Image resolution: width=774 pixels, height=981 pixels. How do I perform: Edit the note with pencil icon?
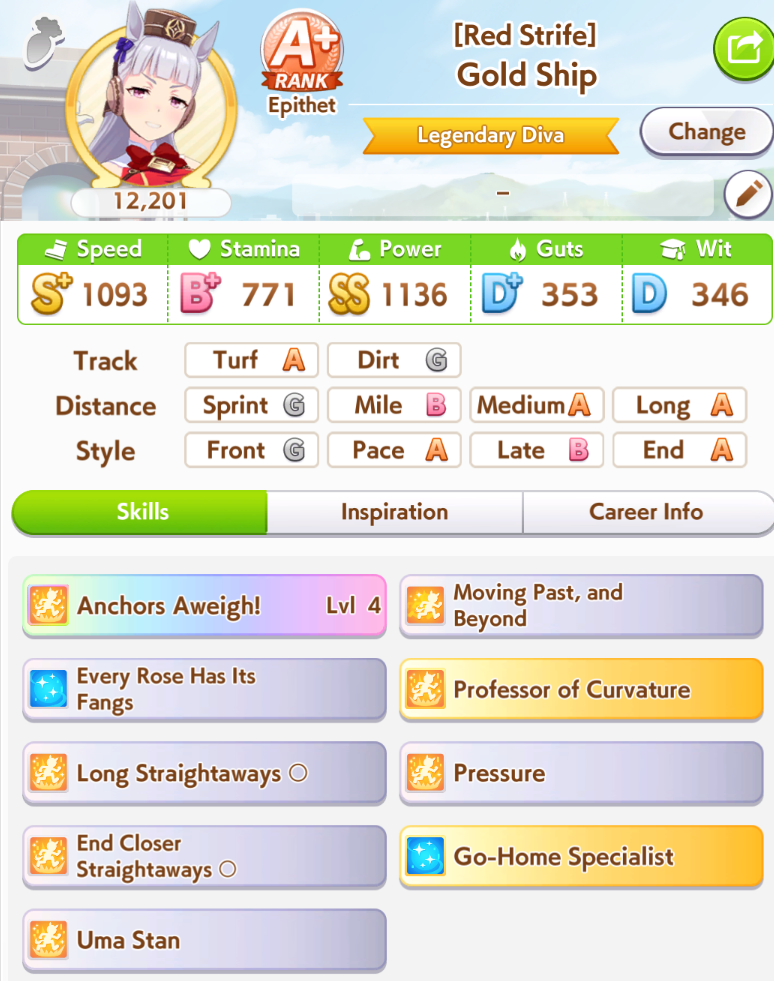[747, 193]
